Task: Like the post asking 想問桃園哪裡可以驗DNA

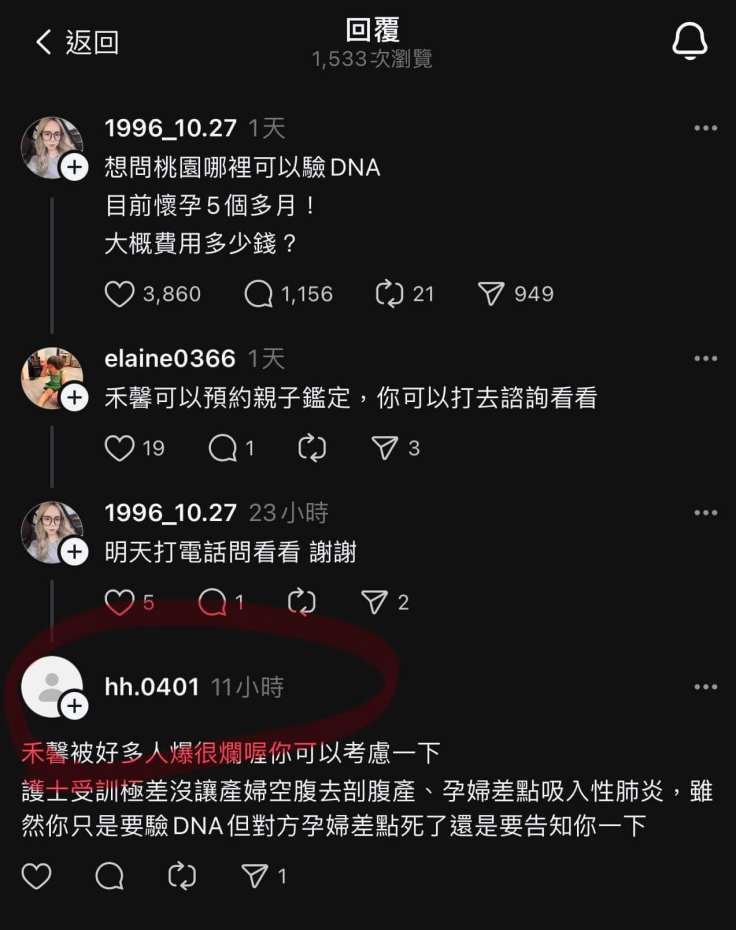Action: [120, 294]
